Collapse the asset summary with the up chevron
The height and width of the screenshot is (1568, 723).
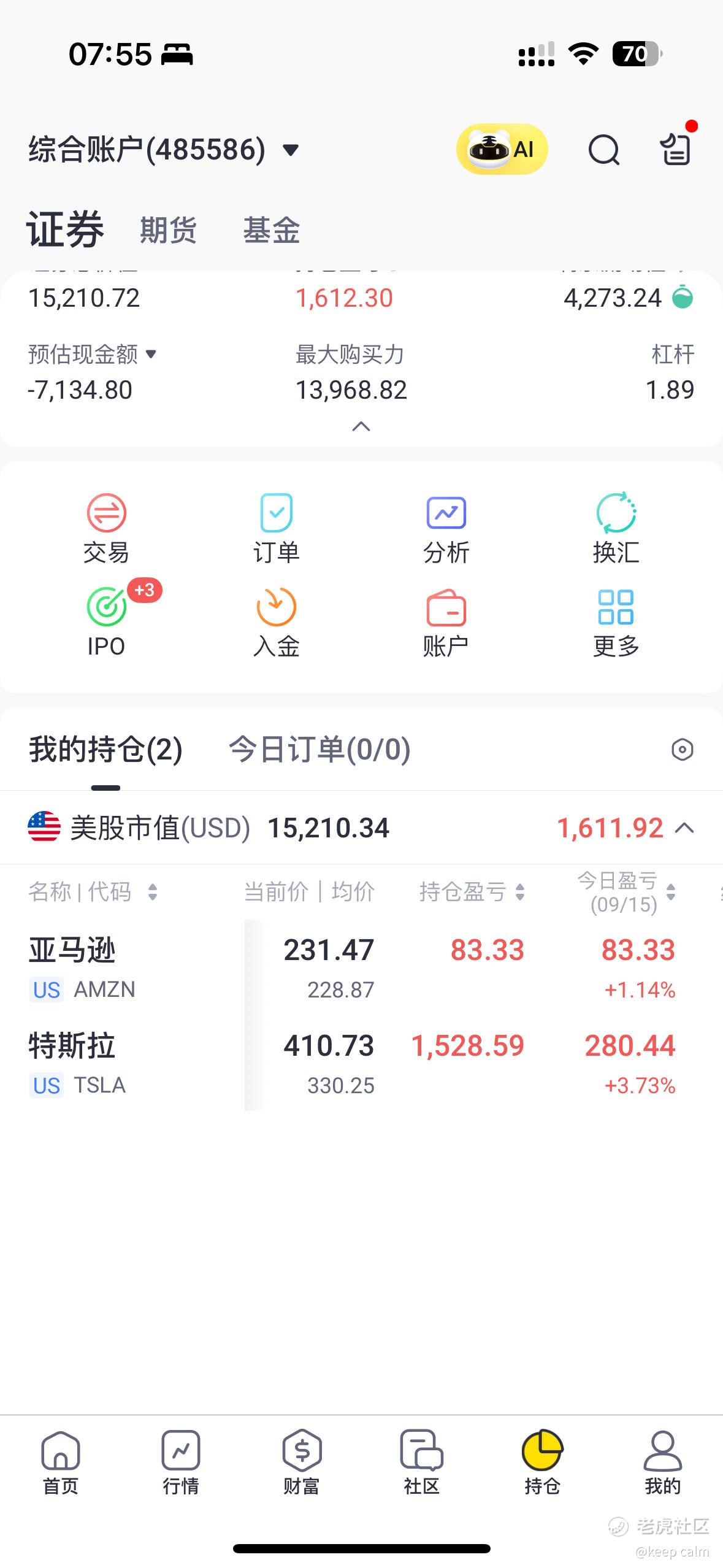tap(361, 426)
